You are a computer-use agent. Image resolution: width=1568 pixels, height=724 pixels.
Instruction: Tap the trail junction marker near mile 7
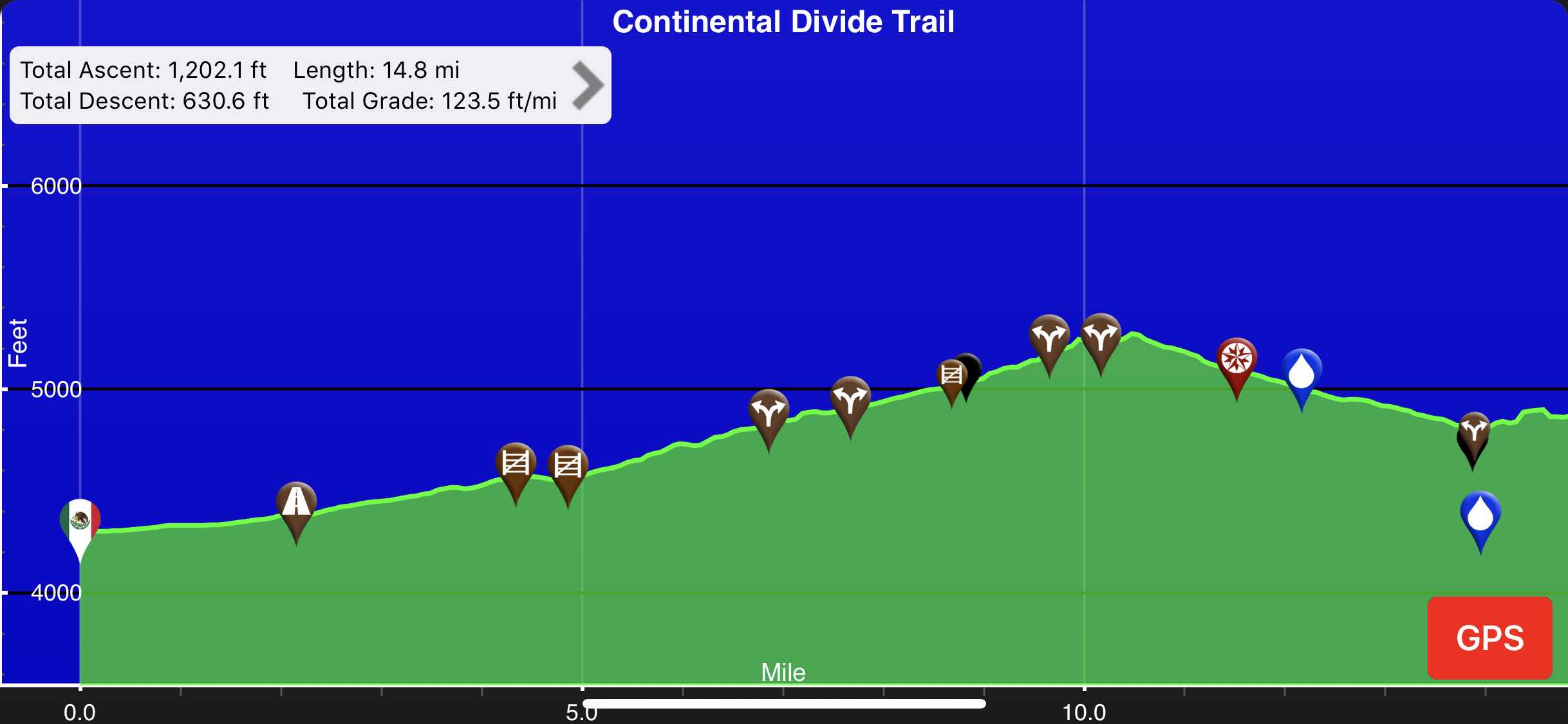pyautogui.click(x=769, y=410)
